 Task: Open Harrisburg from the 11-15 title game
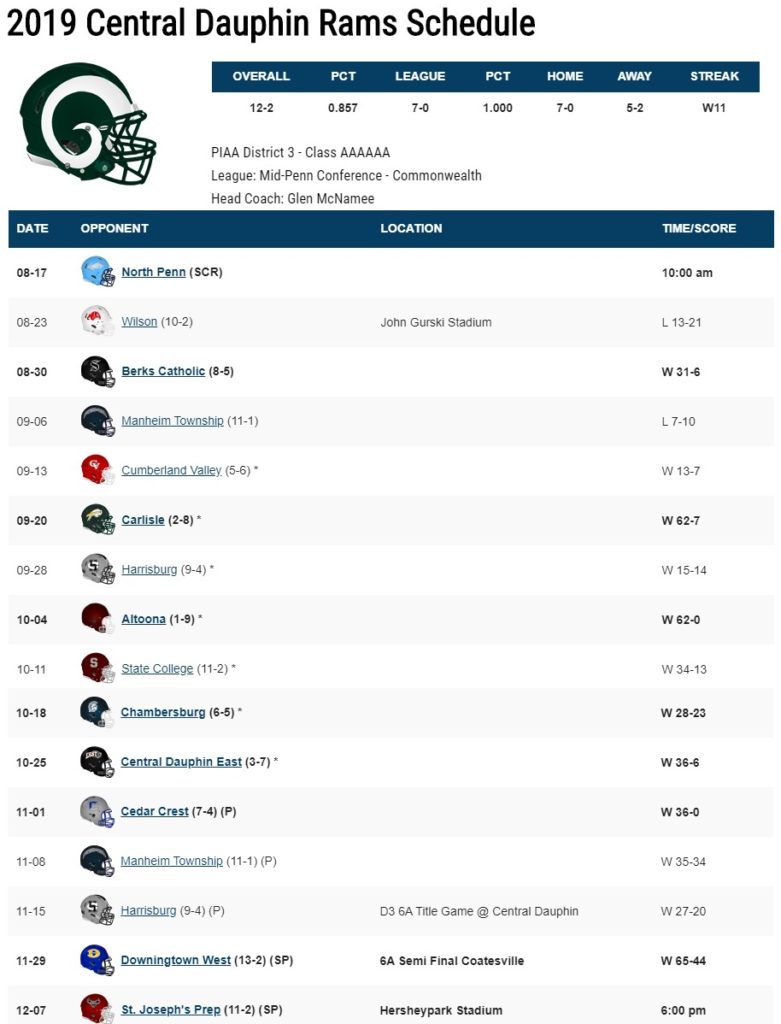pyautogui.click(x=149, y=911)
